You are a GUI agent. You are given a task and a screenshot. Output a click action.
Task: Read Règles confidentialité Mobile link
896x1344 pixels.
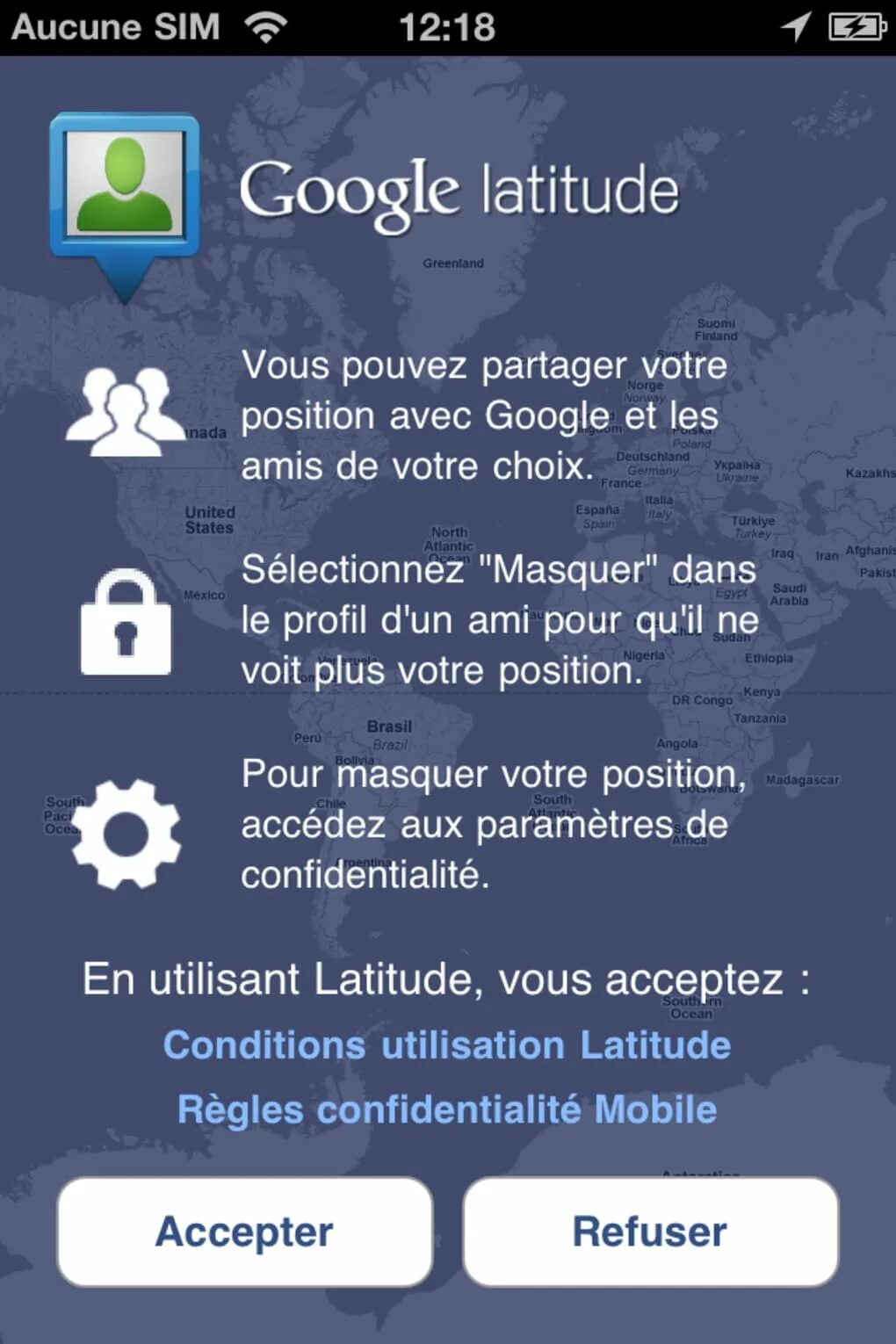447,1109
